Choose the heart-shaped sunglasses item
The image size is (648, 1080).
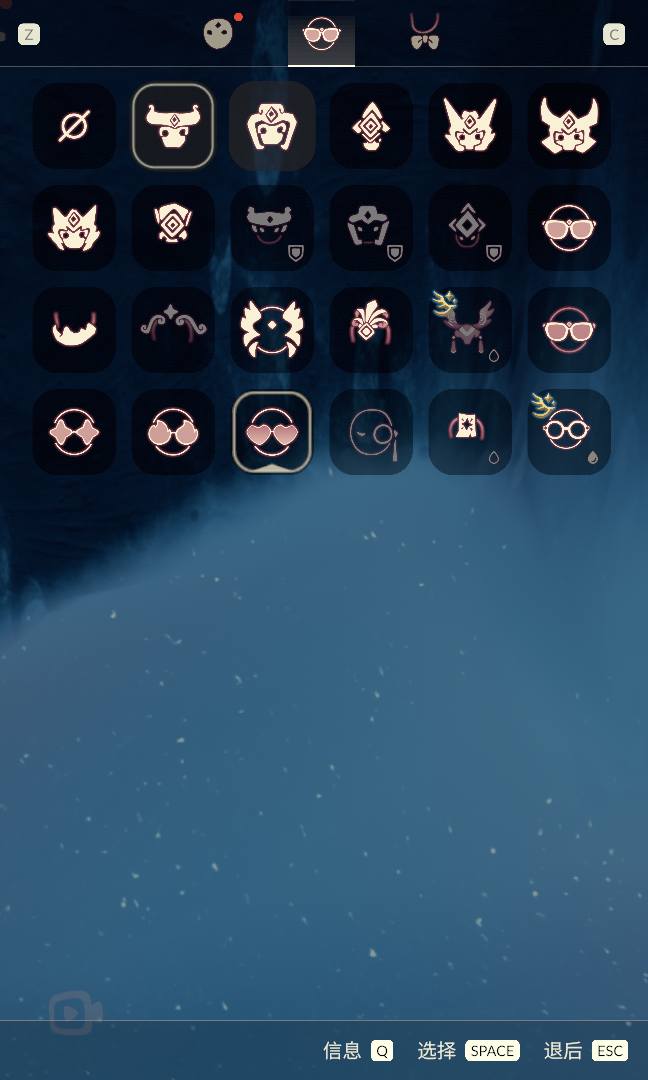[x=272, y=432]
